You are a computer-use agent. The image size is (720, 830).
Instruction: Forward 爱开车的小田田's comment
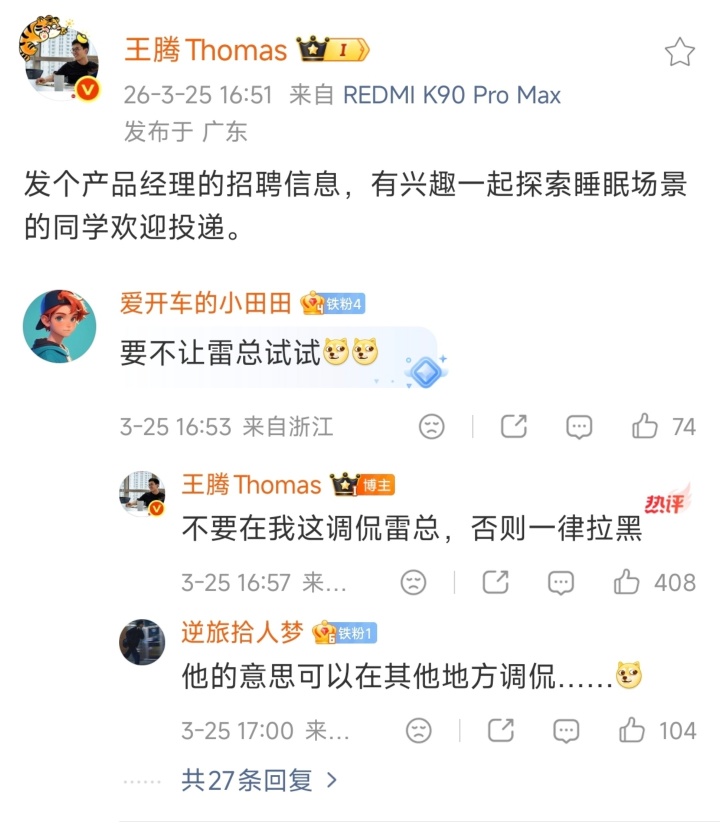click(x=513, y=427)
